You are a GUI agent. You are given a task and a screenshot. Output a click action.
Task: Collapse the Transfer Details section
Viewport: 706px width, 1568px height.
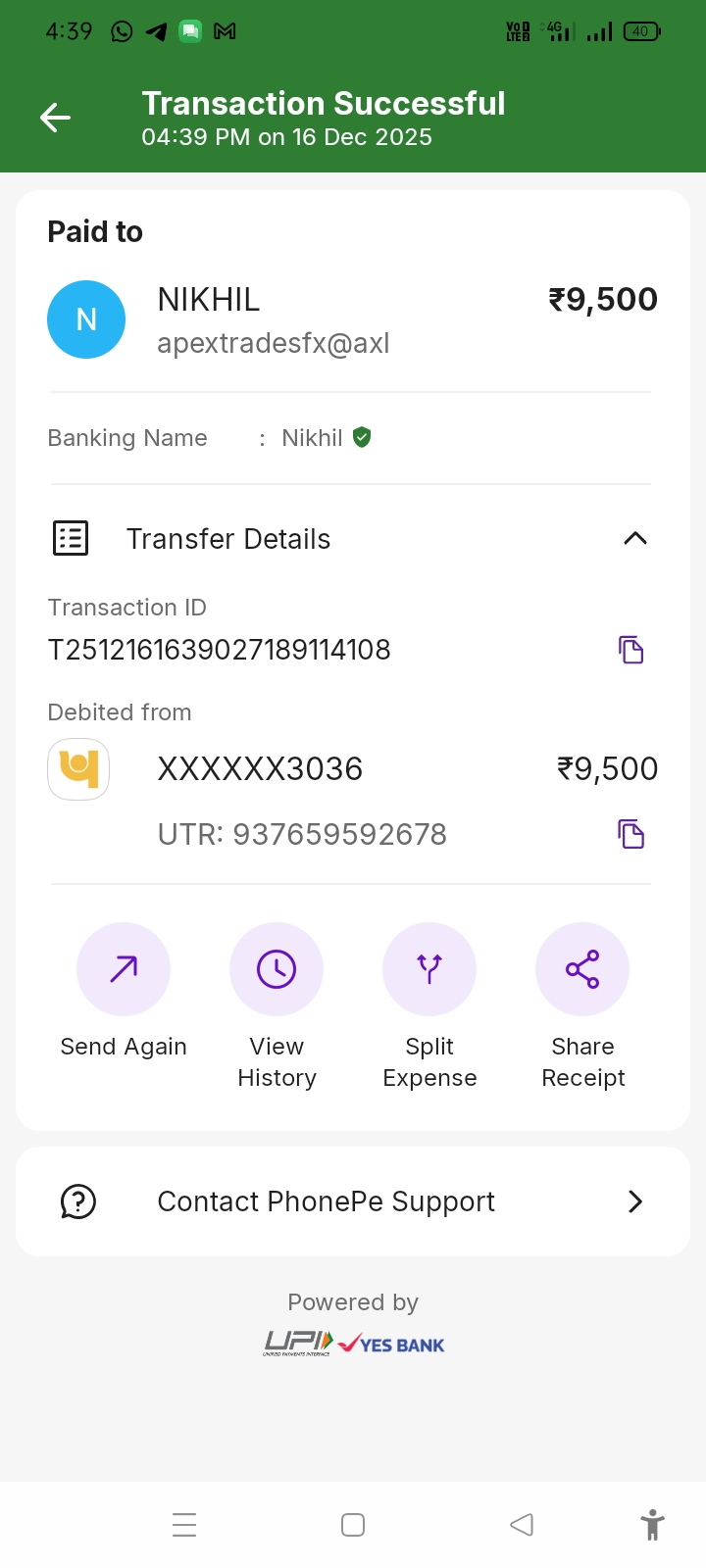[634, 538]
